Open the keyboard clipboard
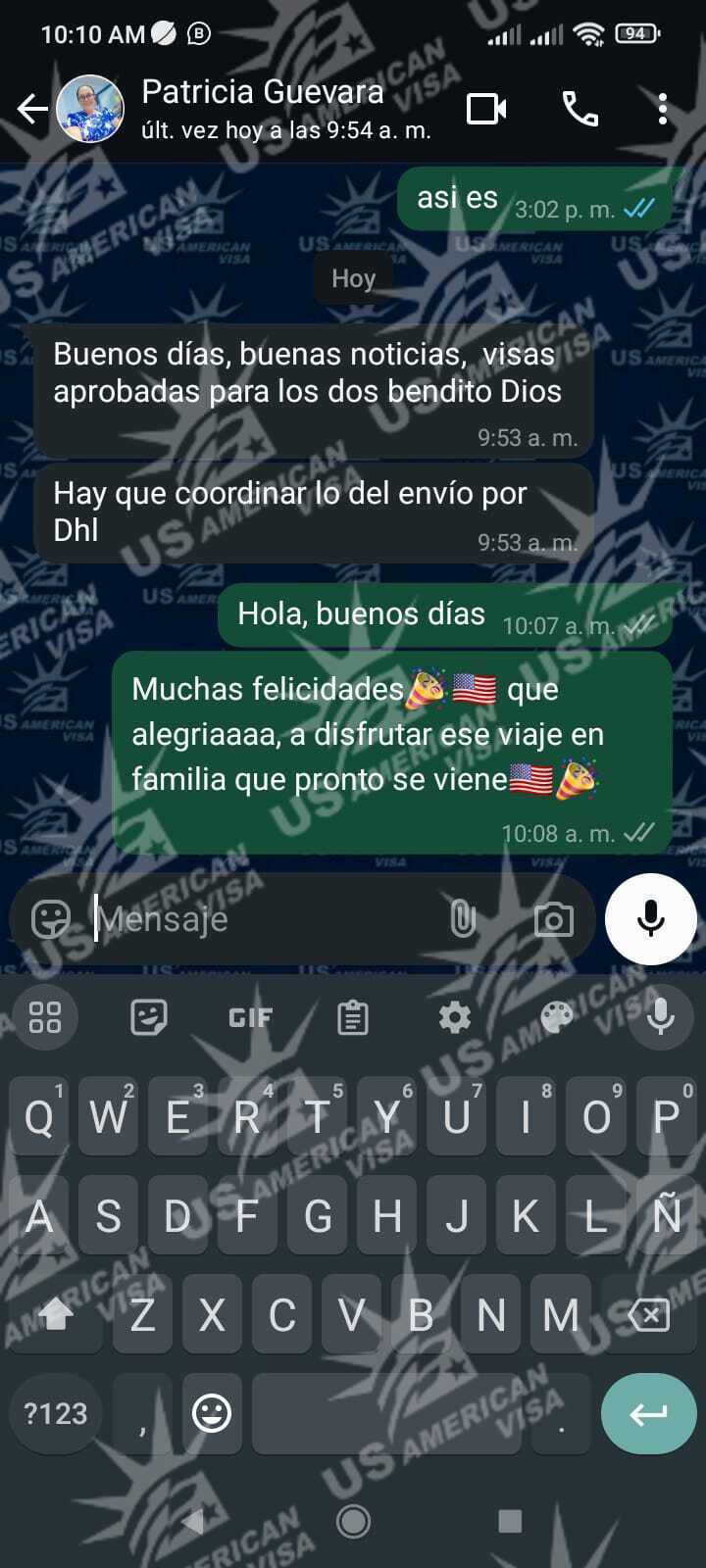The image size is (706, 1568). click(x=352, y=1018)
